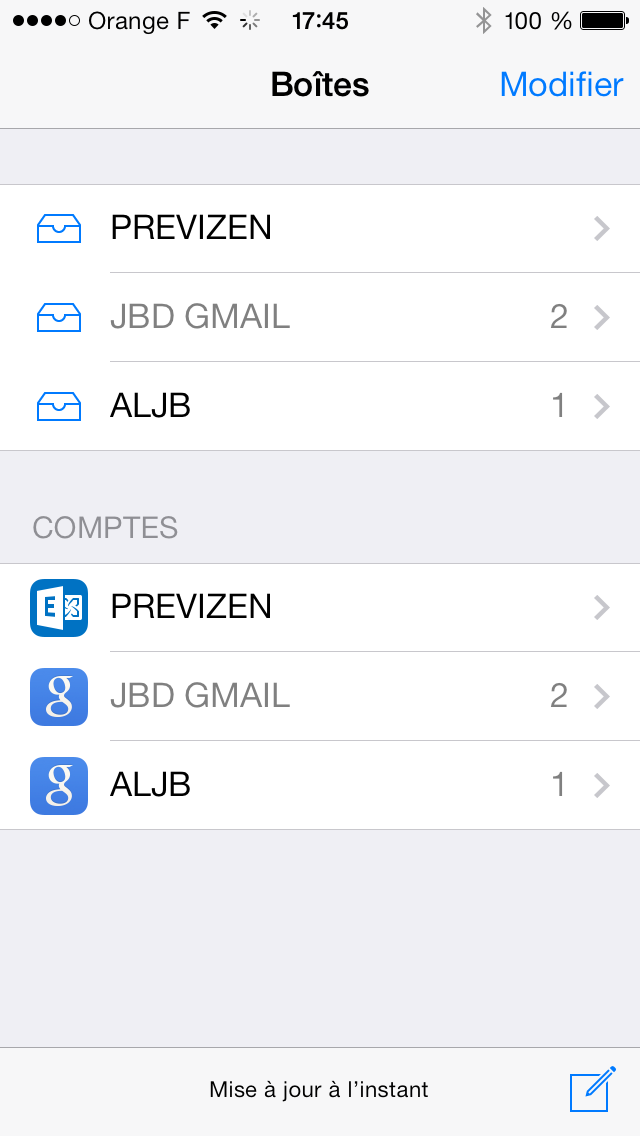Screen dimensions: 640x1136
Task: Open the ALJB inbox
Action: tap(320, 406)
